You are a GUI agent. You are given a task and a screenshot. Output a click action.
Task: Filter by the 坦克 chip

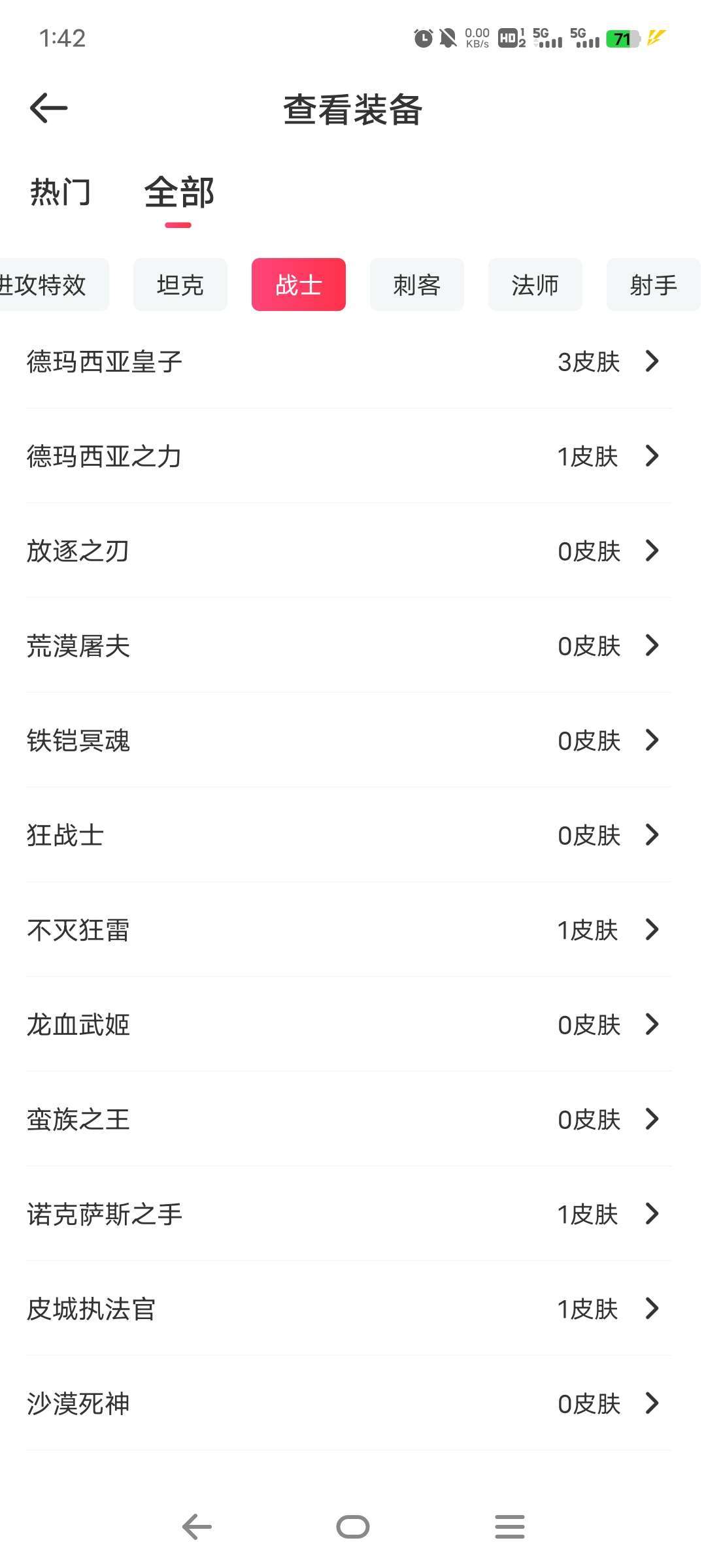pos(180,284)
